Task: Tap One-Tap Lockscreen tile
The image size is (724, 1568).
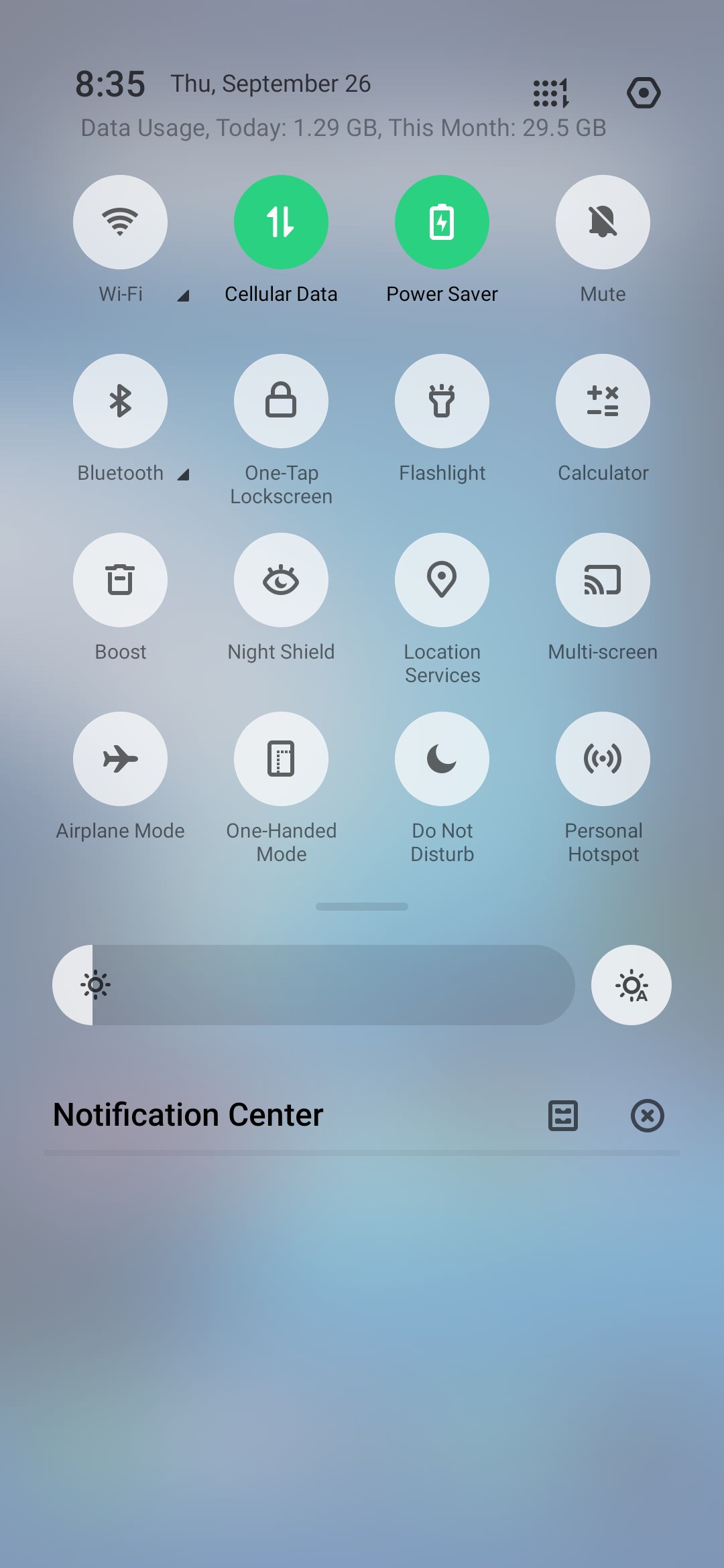Action: tap(281, 401)
